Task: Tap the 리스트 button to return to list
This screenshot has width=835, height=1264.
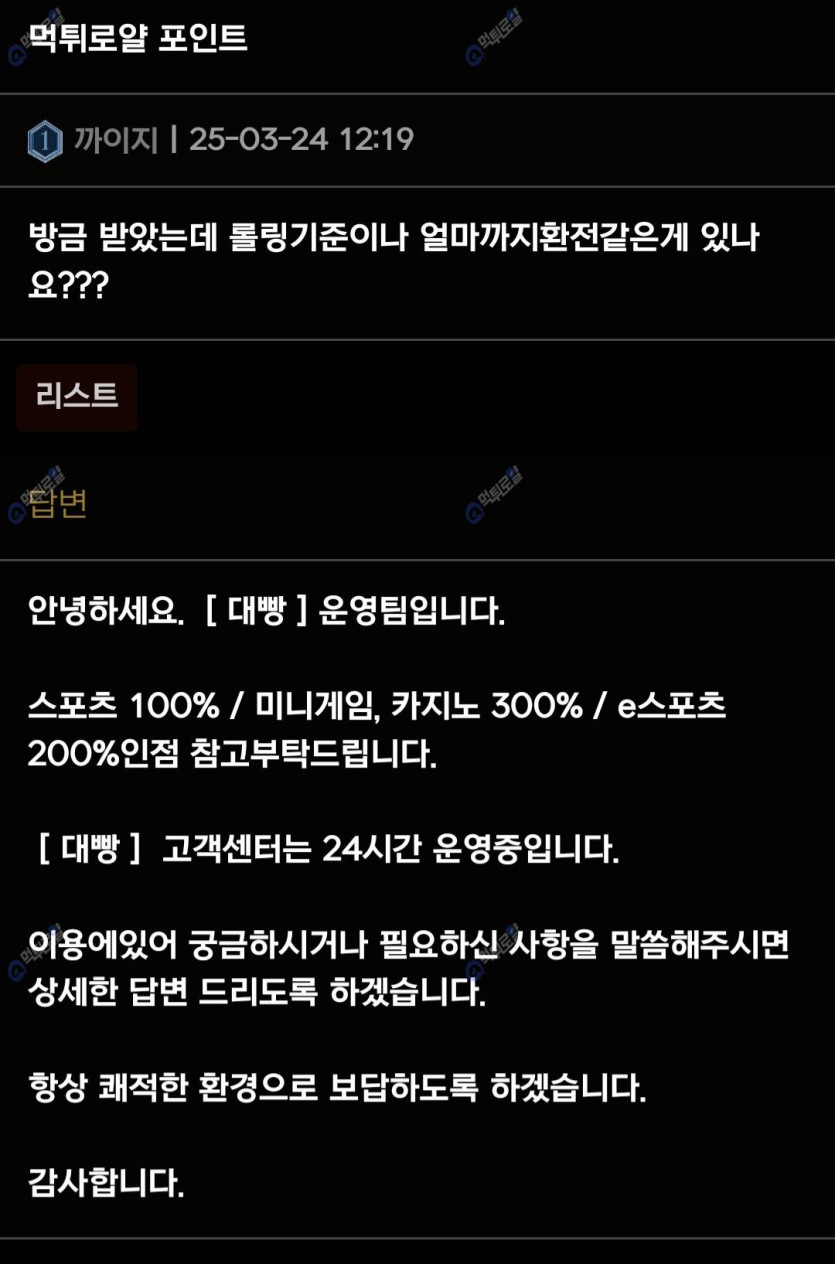Action: tap(77, 397)
